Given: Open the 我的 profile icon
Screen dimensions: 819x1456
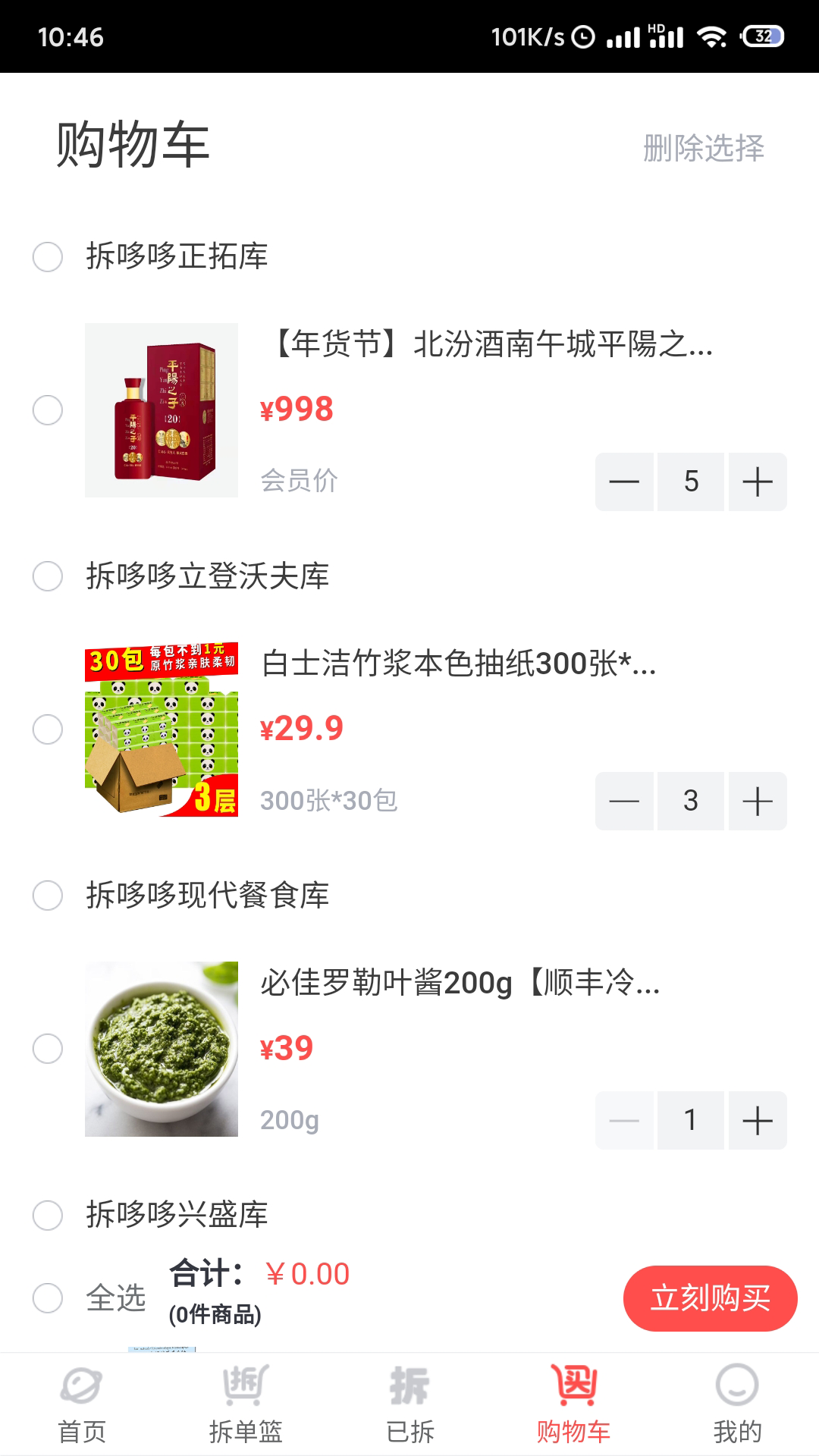Looking at the screenshot, I should point(737,1389).
